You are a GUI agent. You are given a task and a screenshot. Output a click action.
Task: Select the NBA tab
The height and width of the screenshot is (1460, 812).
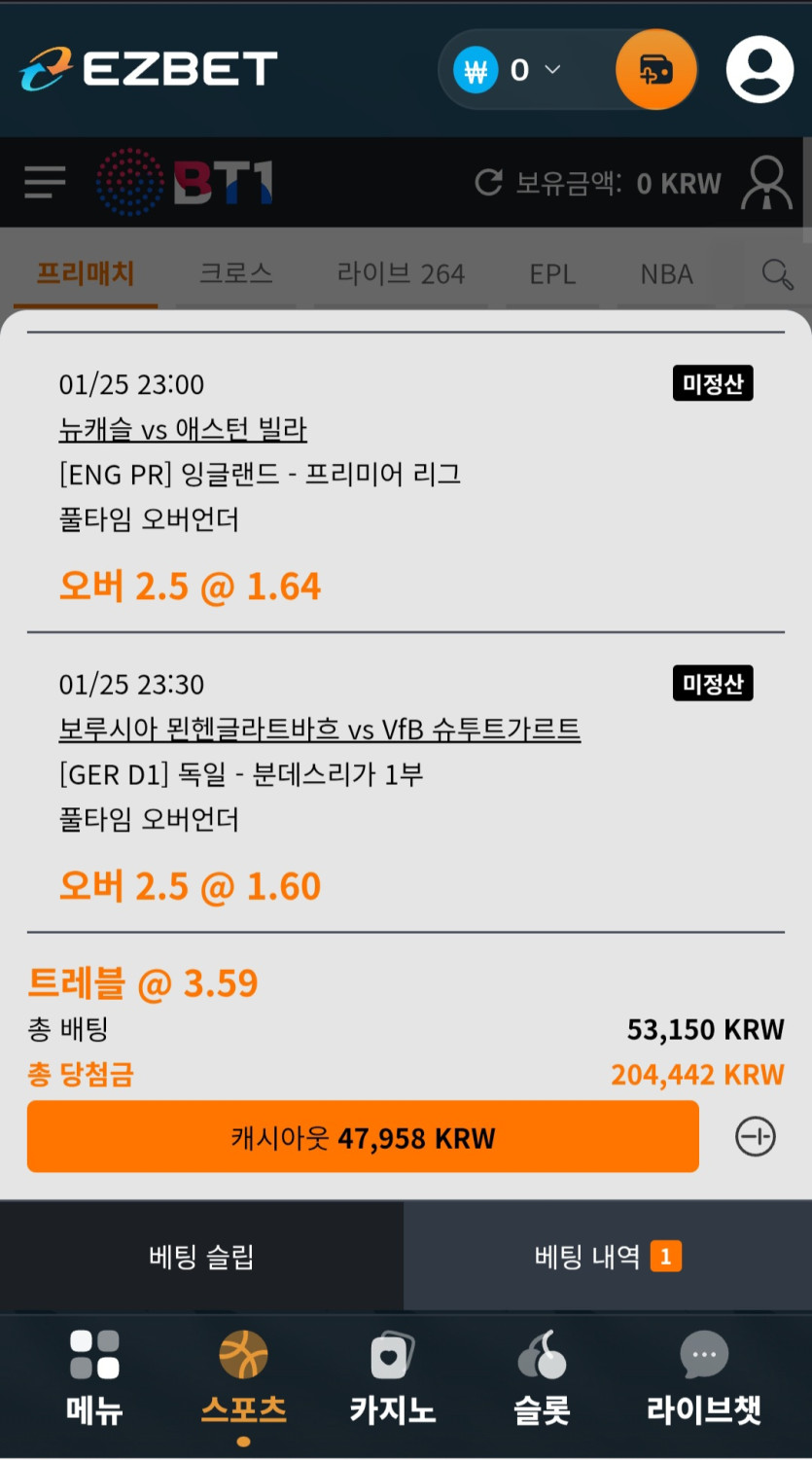[666, 273]
